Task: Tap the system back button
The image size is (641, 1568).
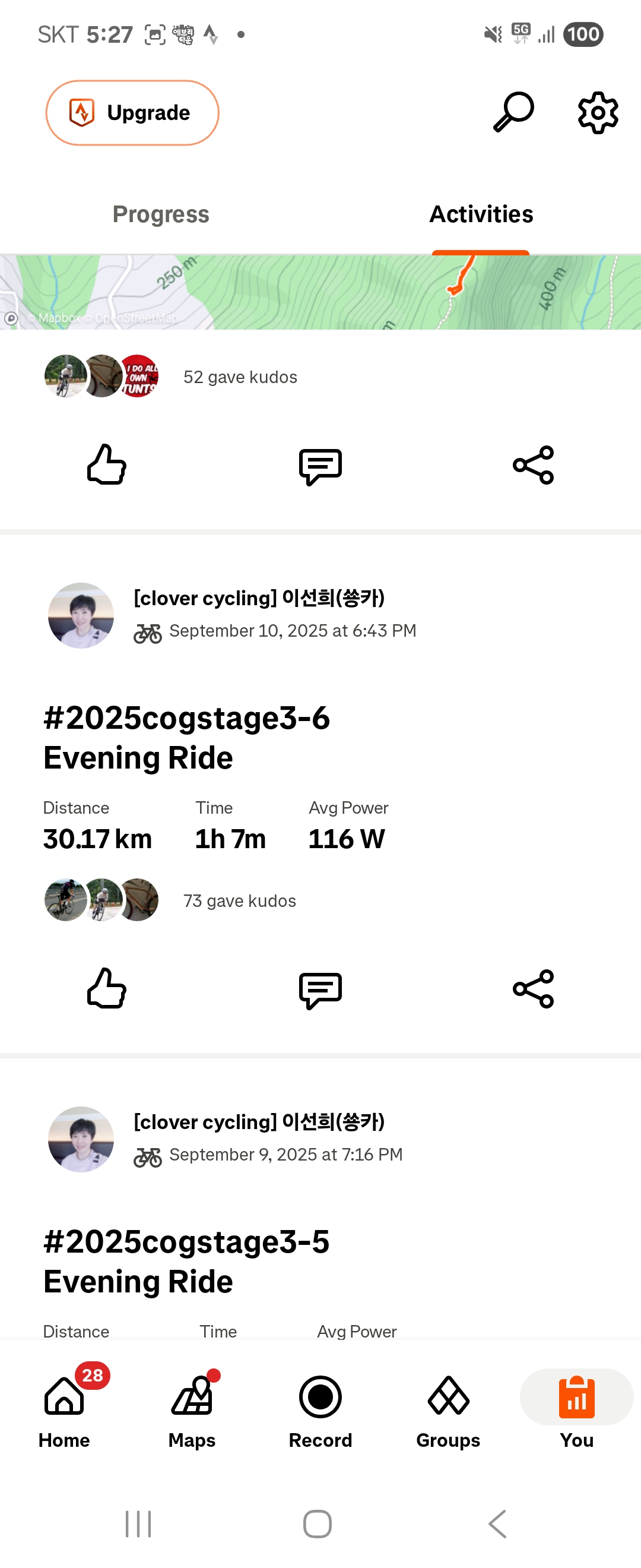Action: click(497, 1523)
